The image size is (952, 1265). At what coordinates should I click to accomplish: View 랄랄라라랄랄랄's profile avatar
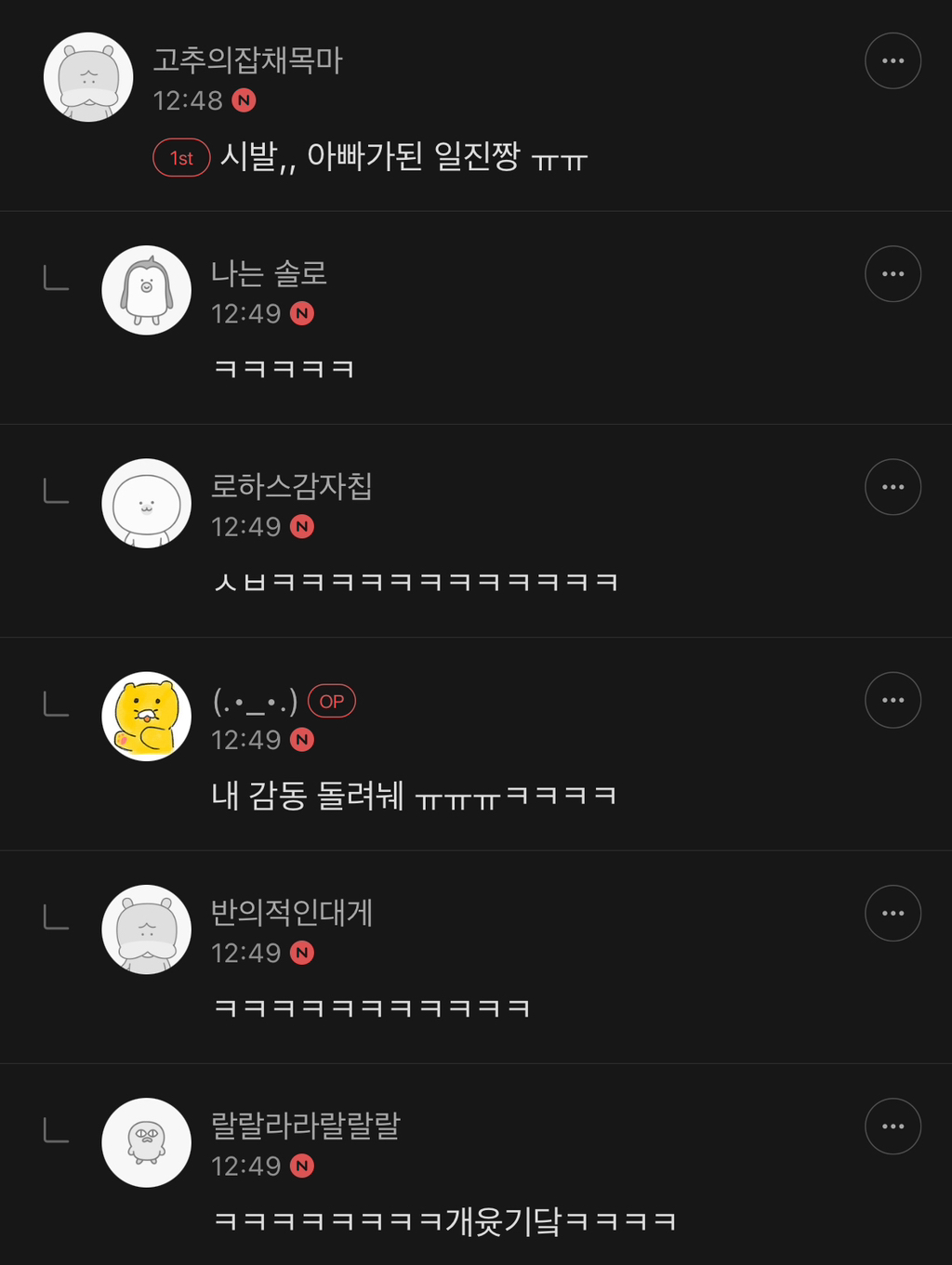click(146, 1142)
